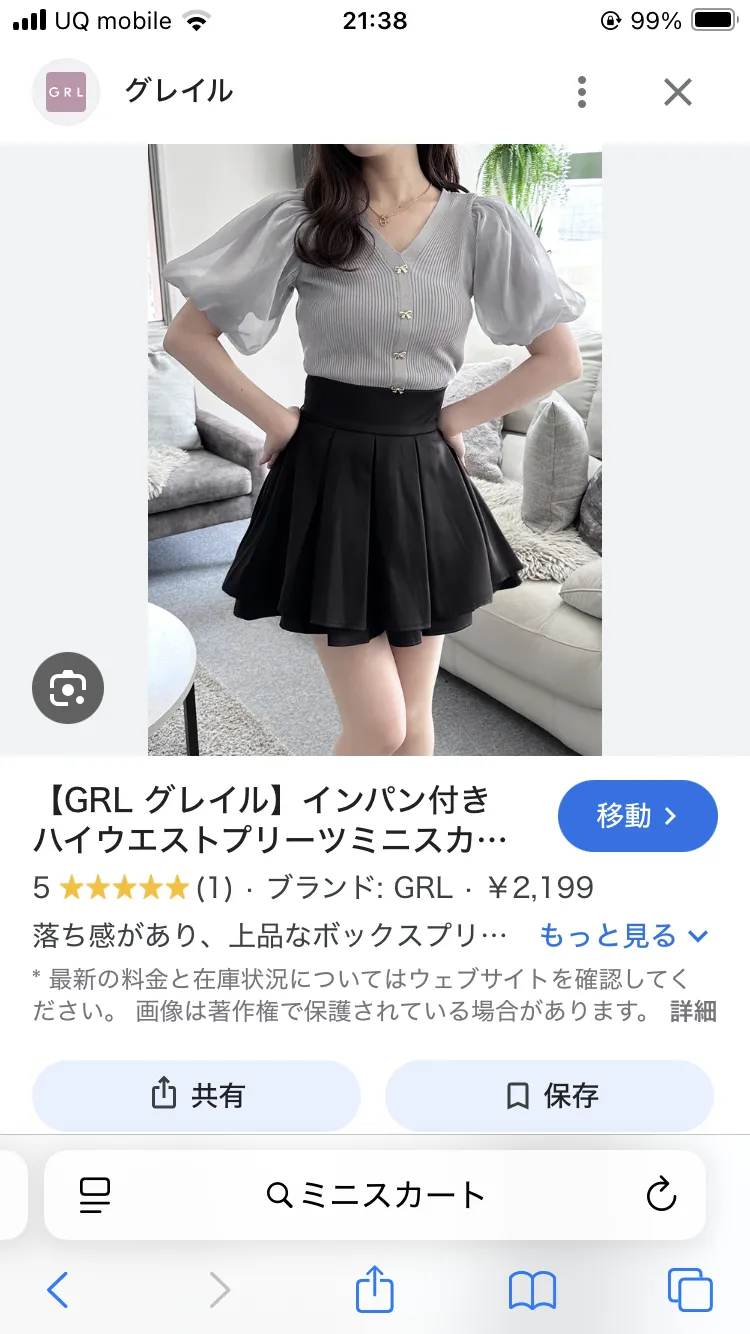Screen dimensions: 750x1334
Task: Share this product with the 共有 button
Action: pos(197,1095)
